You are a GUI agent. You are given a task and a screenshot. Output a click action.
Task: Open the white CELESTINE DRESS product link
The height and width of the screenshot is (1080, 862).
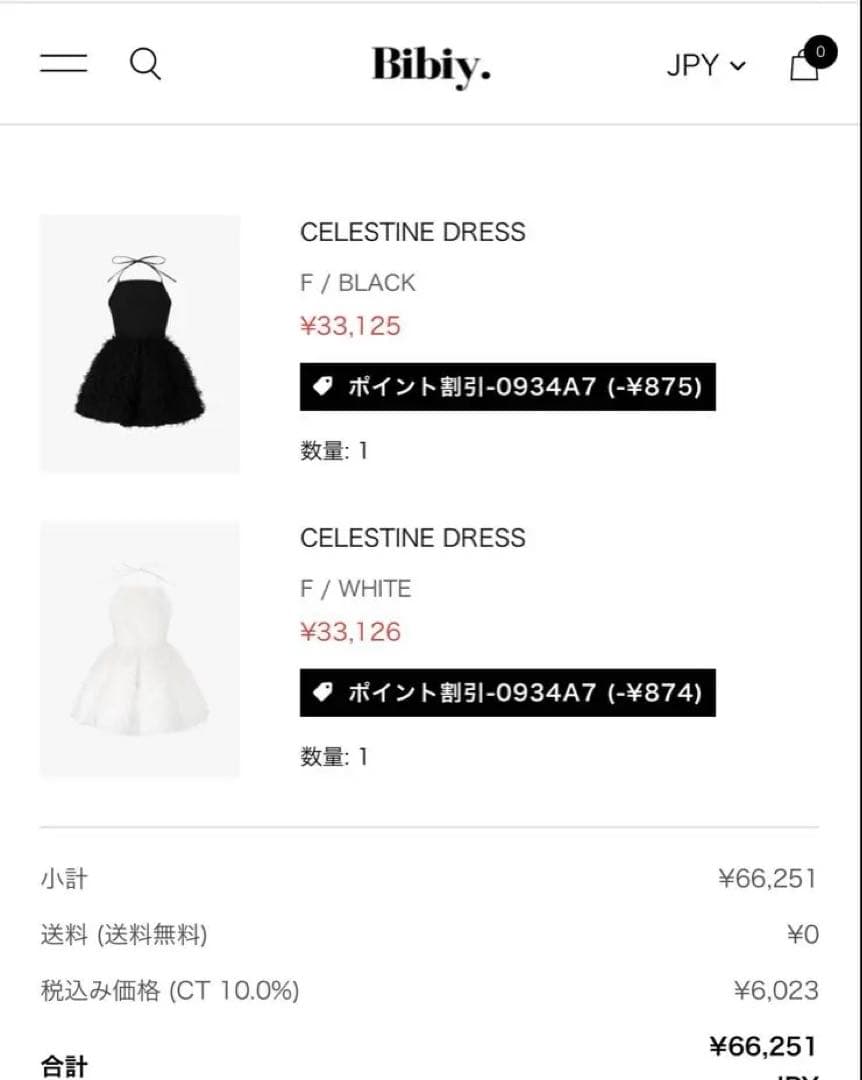(x=413, y=538)
